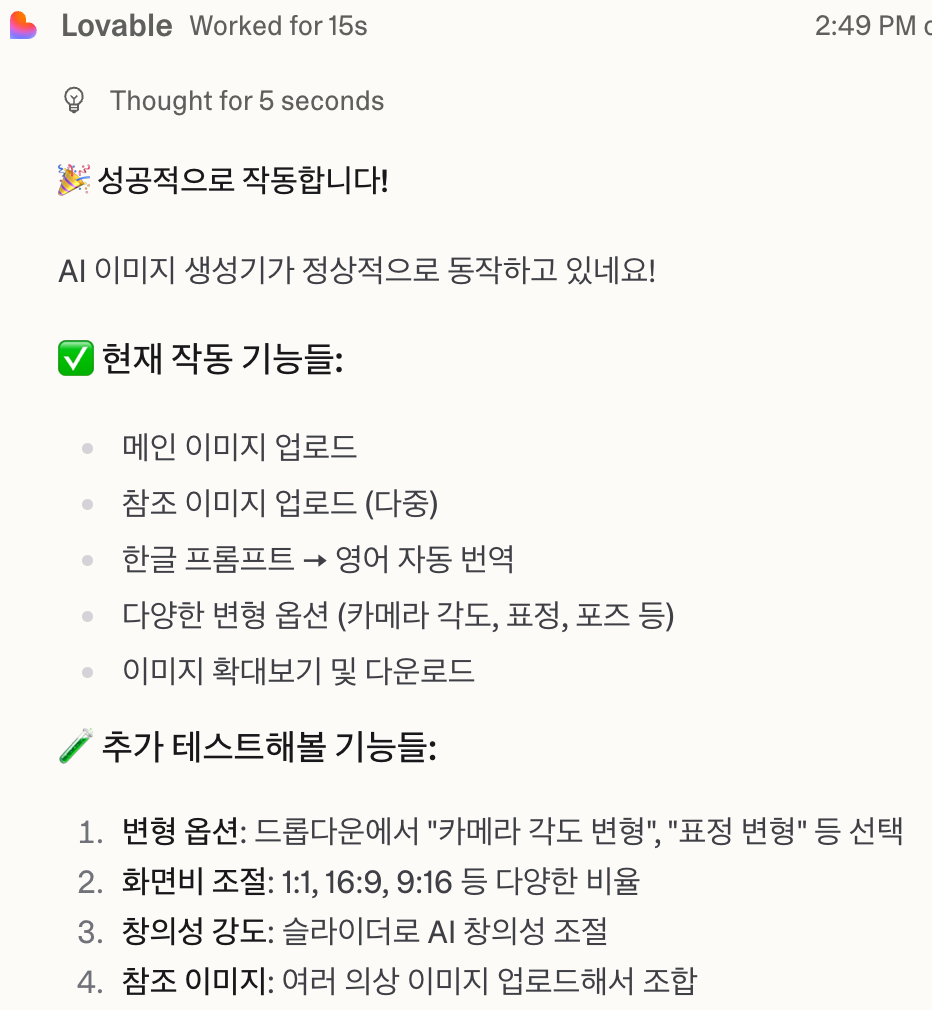
Task: Expand the "Thought for 5 seconds" section
Action: (x=223, y=101)
